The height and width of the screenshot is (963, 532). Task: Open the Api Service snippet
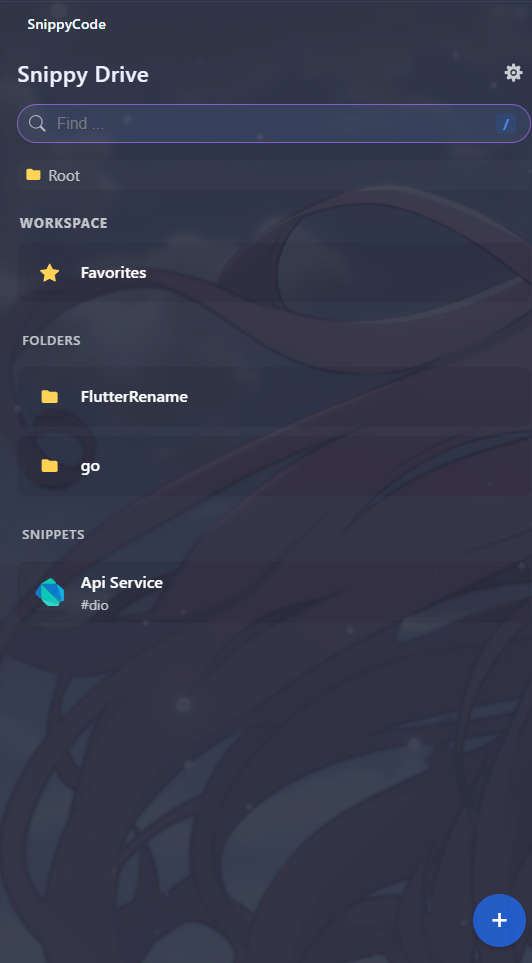point(273,593)
